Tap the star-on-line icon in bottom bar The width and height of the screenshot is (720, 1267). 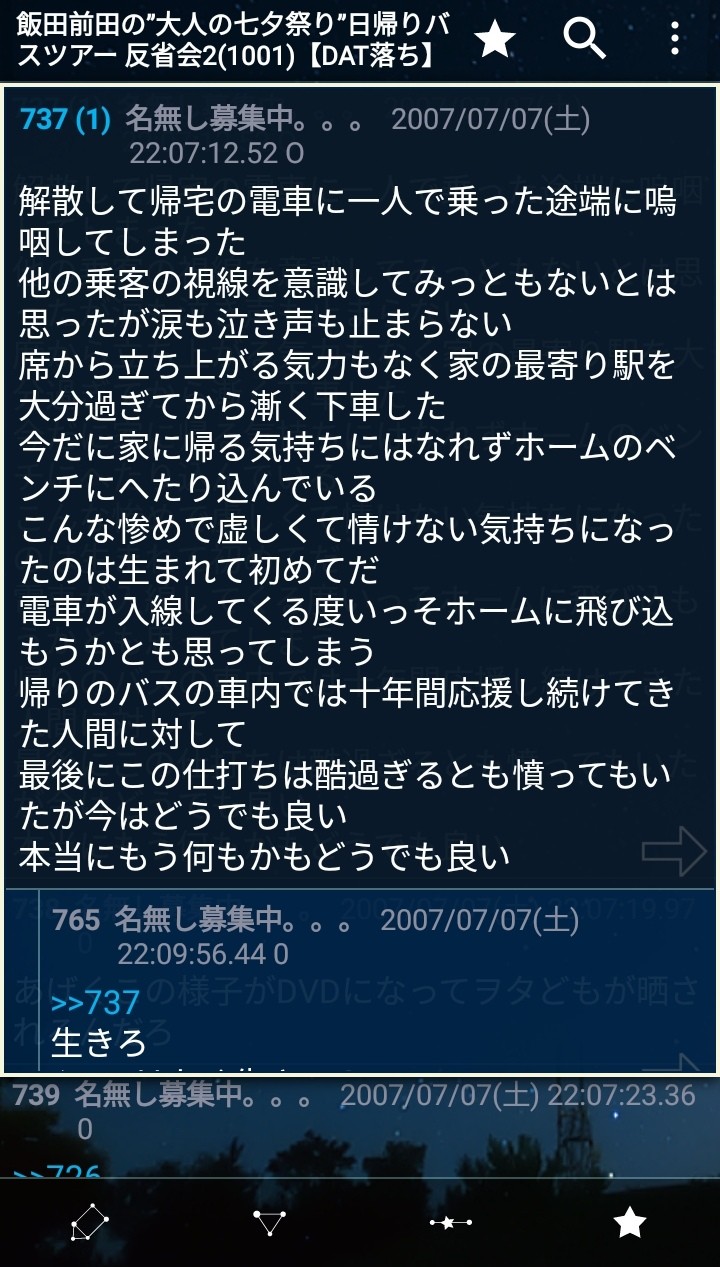pyautogui.click(x=450, y=1222)
